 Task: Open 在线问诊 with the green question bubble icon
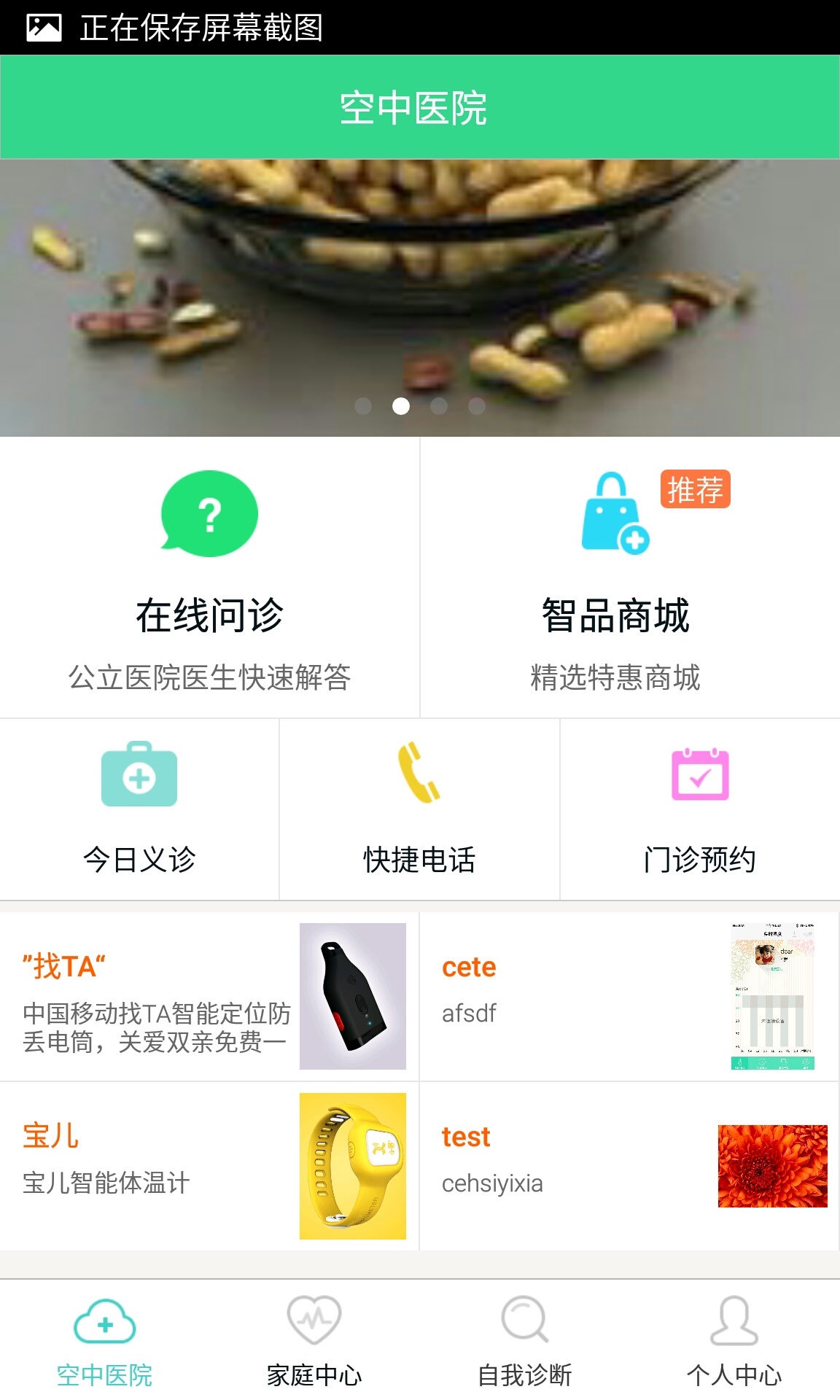[210, 514]
